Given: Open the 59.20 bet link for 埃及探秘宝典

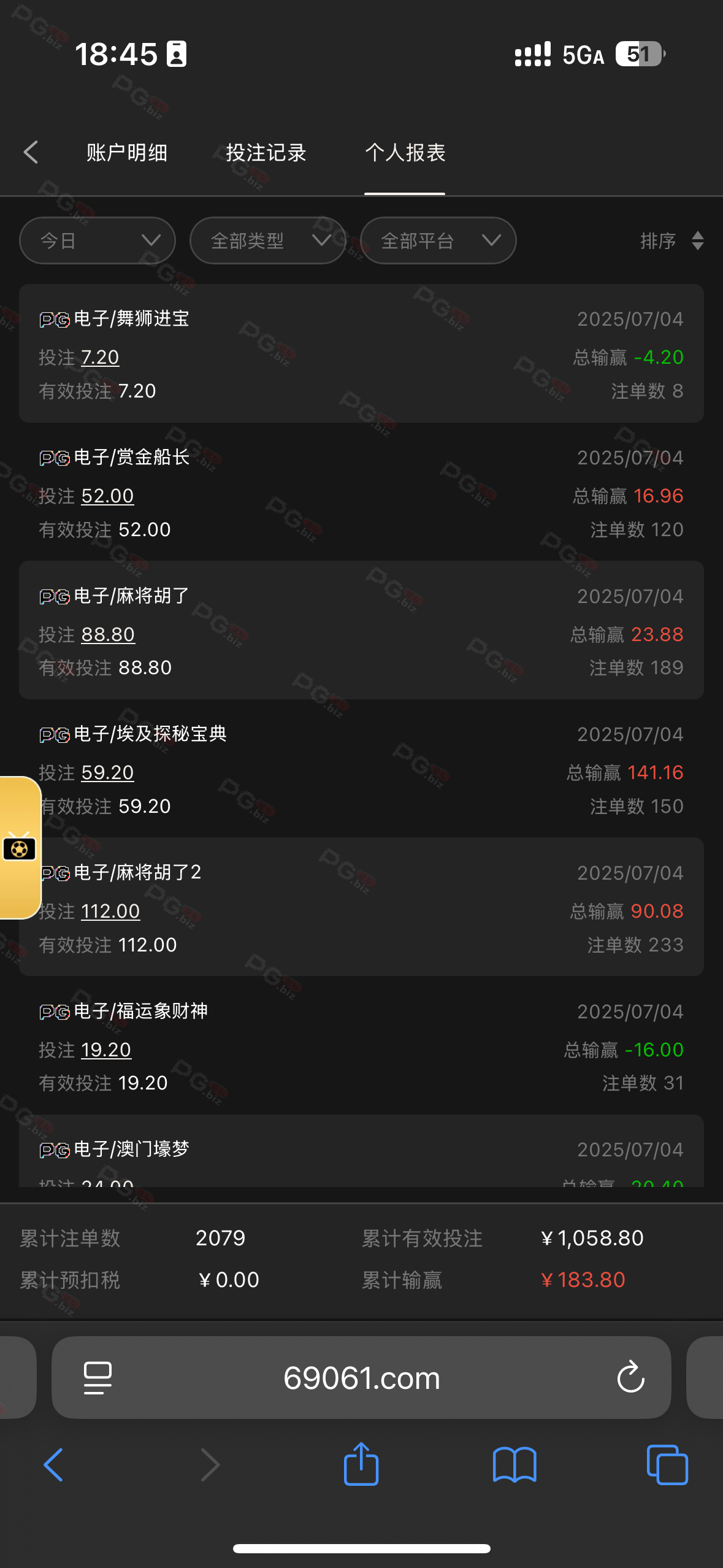Looking at the screenshot, I should (x=107, y=772).
